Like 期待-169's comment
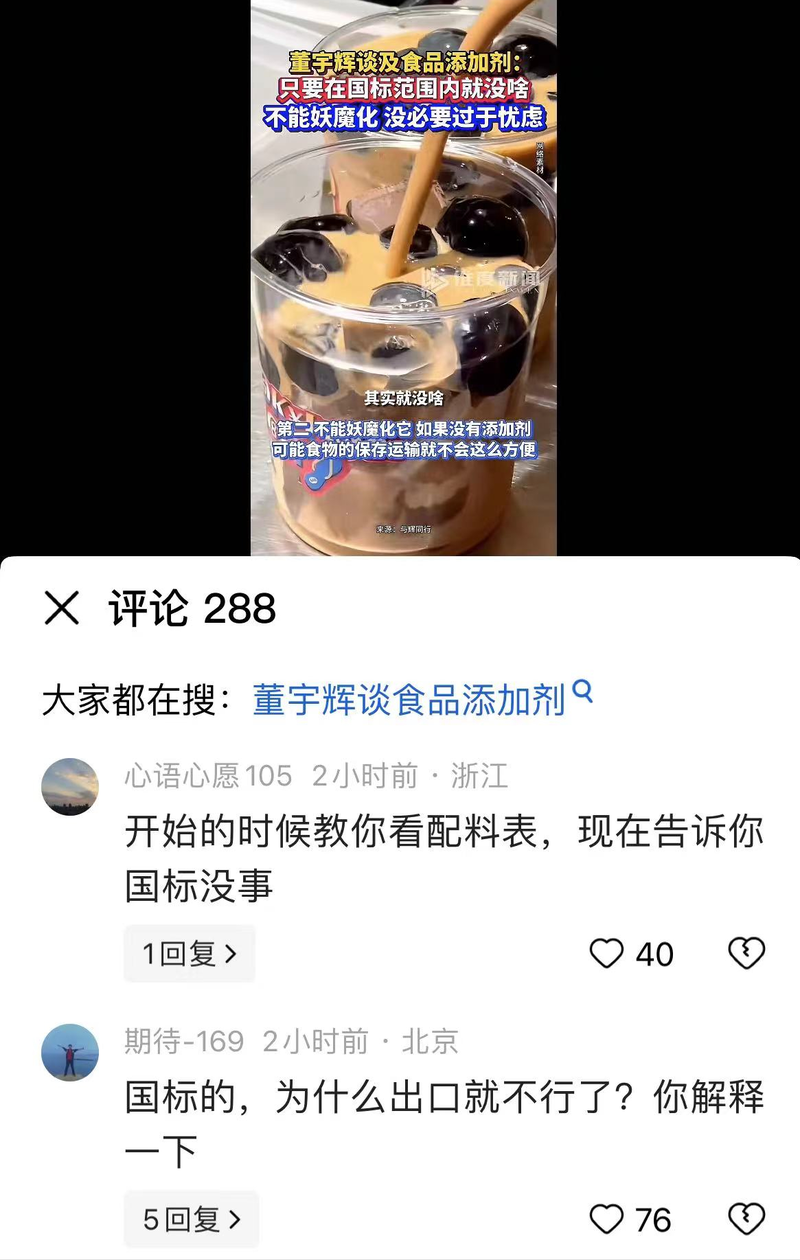This screenshot has height=1260, width=800. coord(606,1220)
